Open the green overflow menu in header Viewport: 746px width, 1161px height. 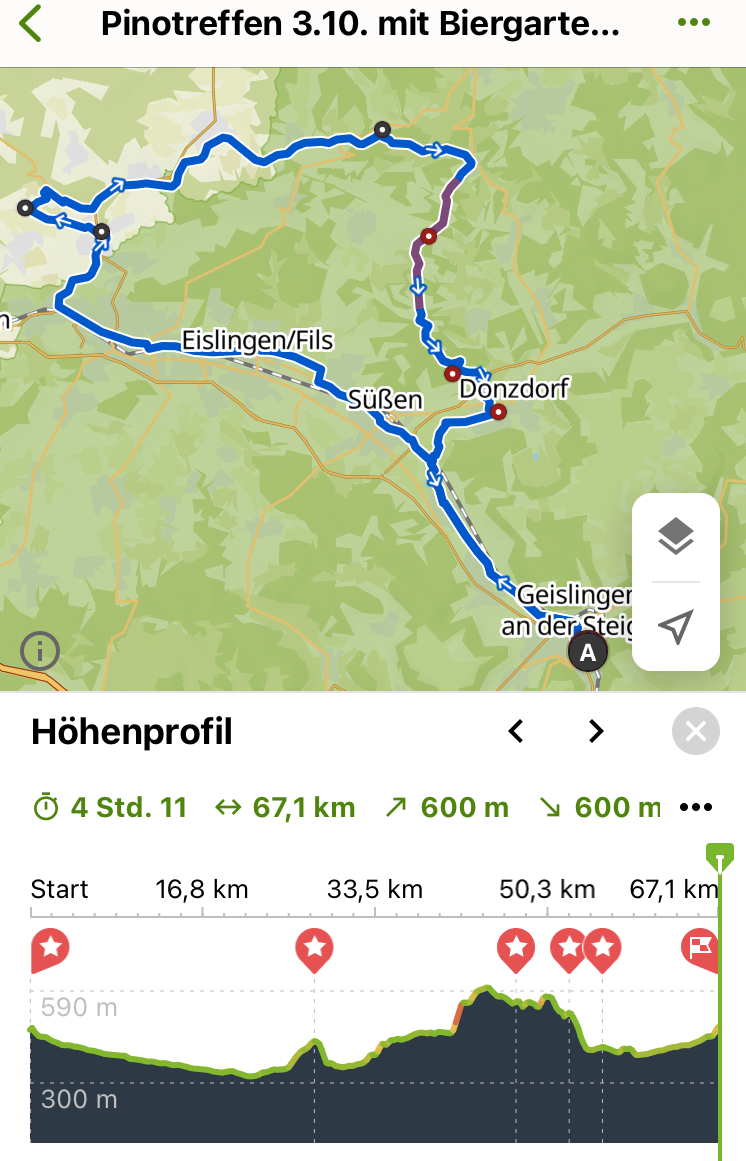tap(693, 23)
